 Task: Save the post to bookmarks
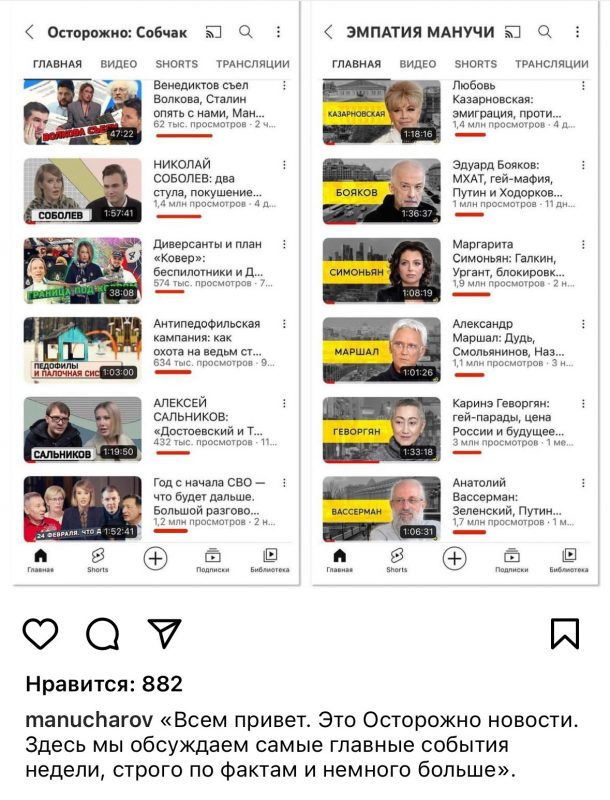click(x=565, y=633)
